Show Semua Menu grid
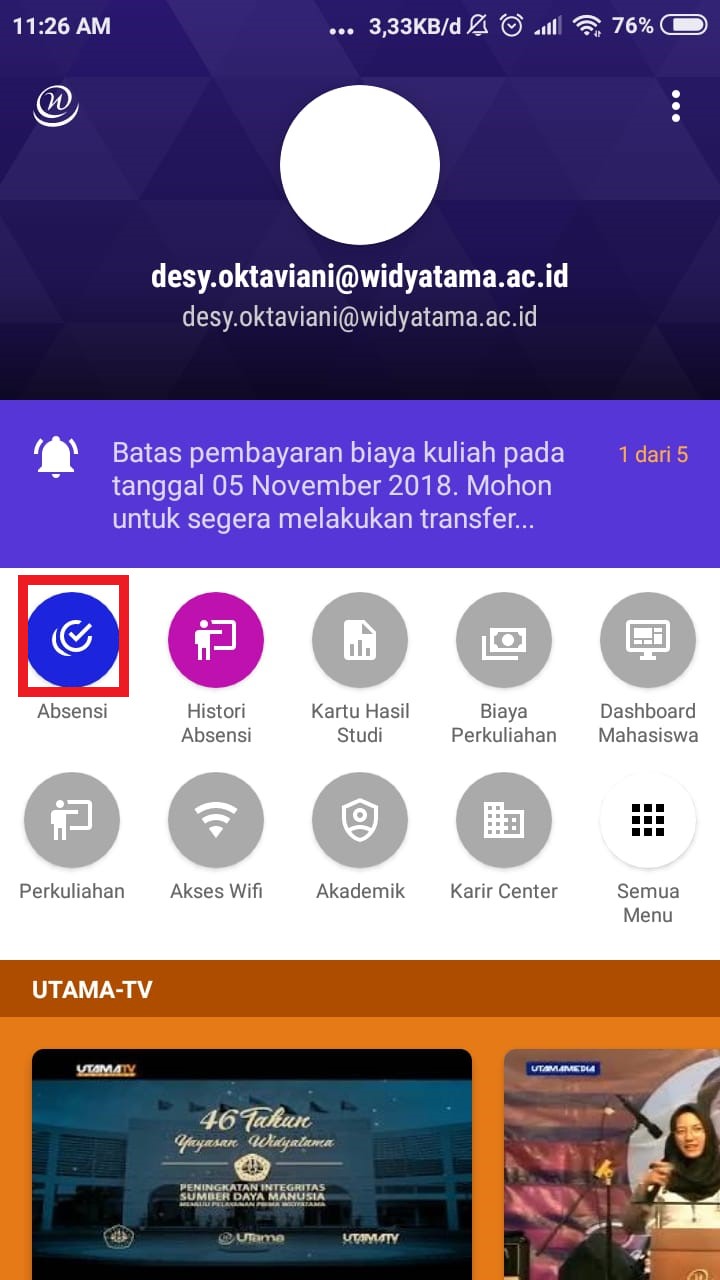Image resolution: width=720 pixels, height=1280 pixels. (x=647, y=820)
